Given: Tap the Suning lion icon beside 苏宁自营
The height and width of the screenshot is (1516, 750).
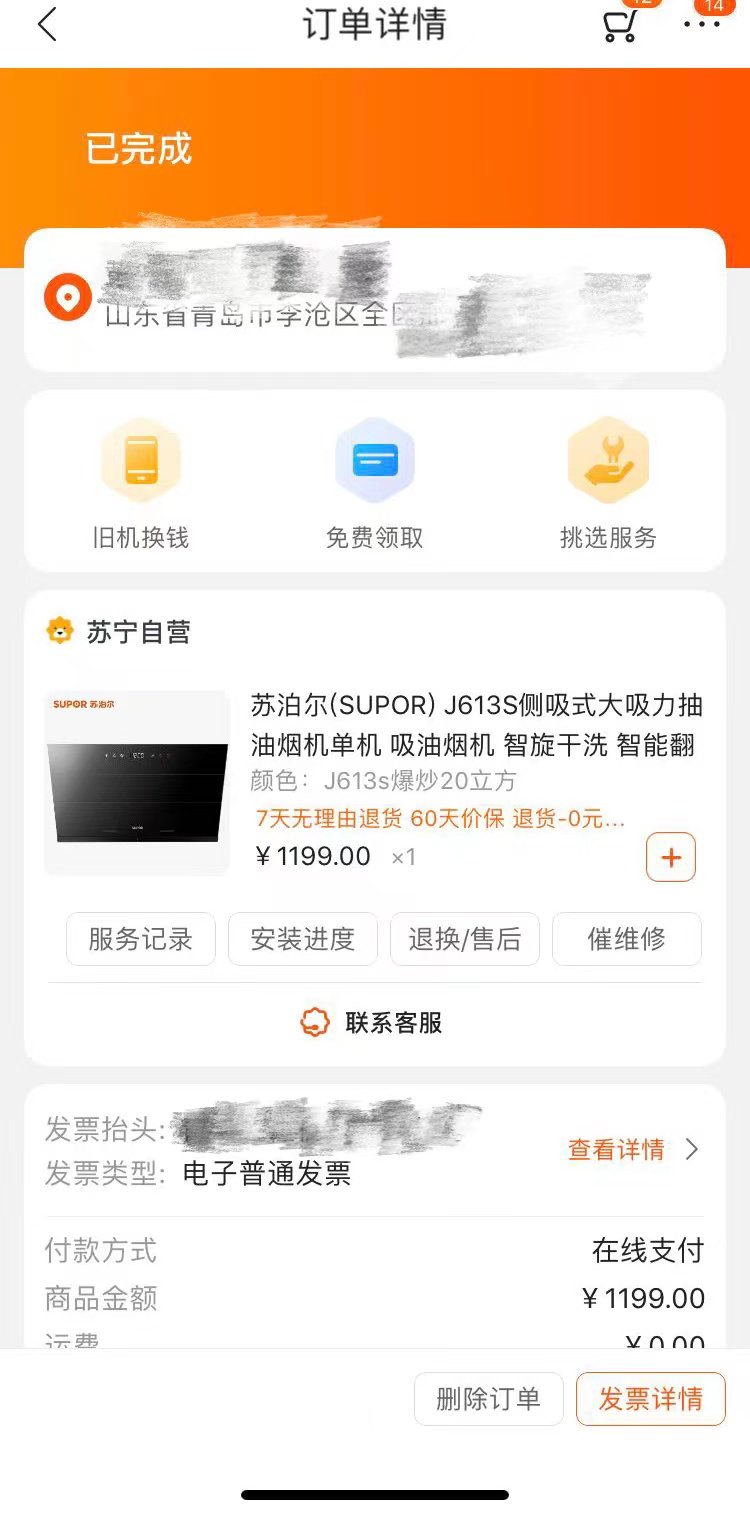Looking at the screenshot, I should click(62, 631).
